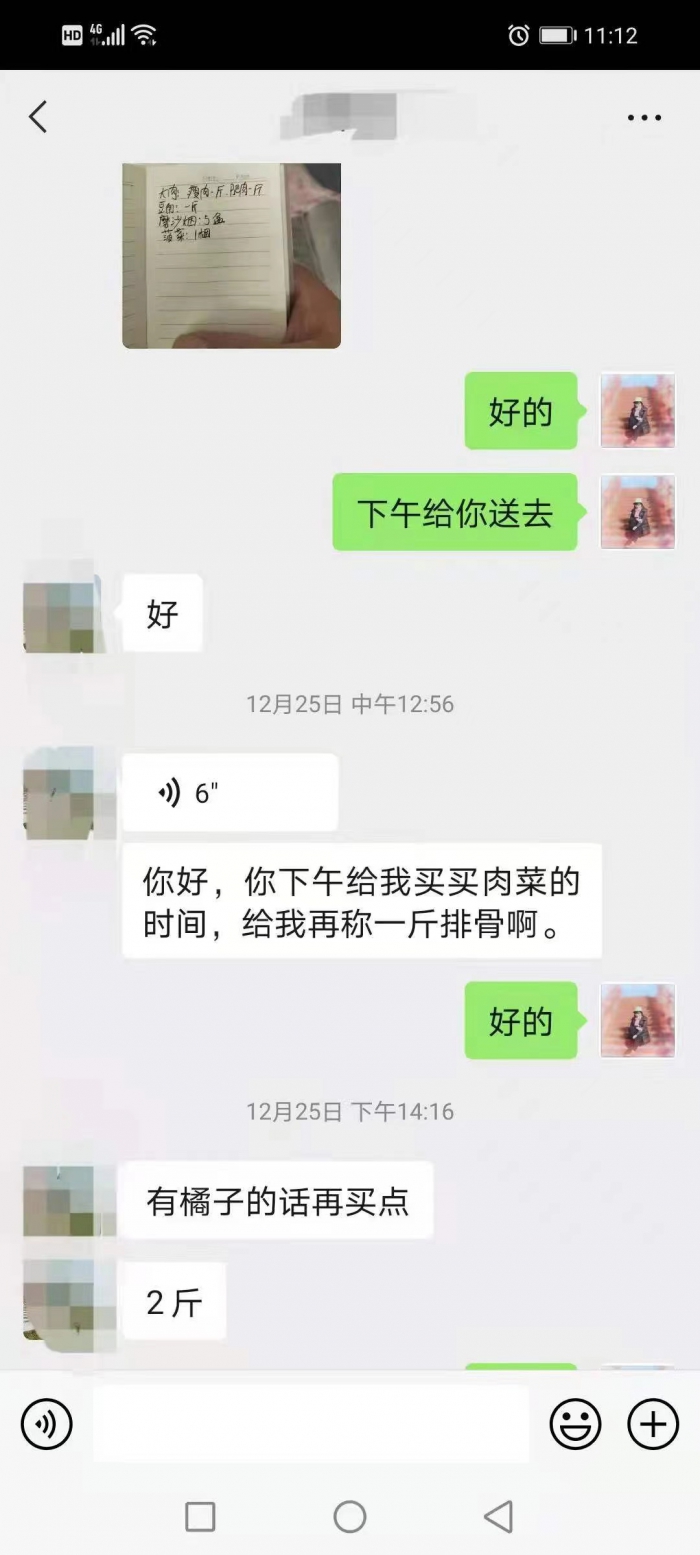Open the handwritten shopping list photo
Viewport: 700px width, 1555px height.
pyautogui.click(x=231, y=255)
